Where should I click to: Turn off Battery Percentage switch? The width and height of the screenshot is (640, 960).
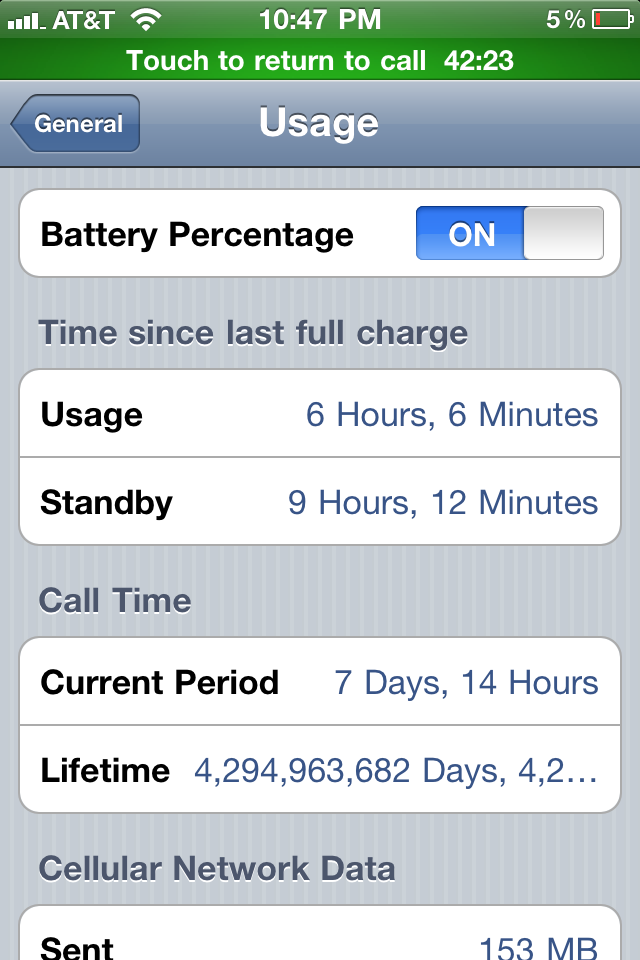pos(509,234)
